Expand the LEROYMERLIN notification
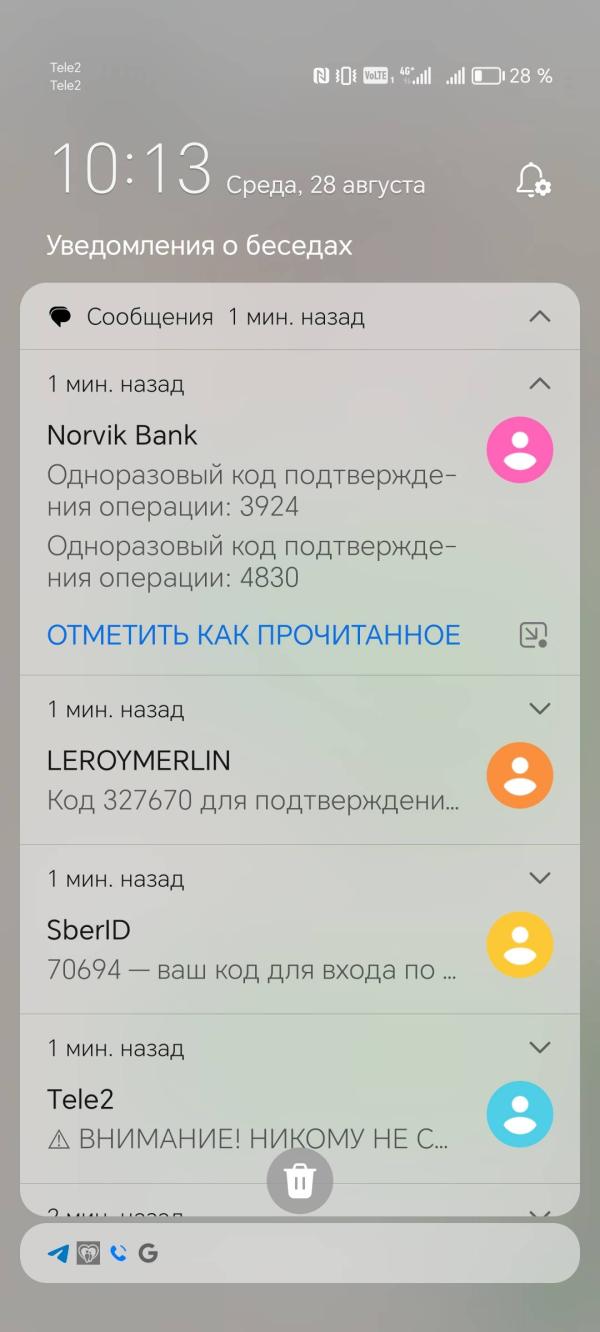The image size is (600, 1332). click(x=539, y=709)
